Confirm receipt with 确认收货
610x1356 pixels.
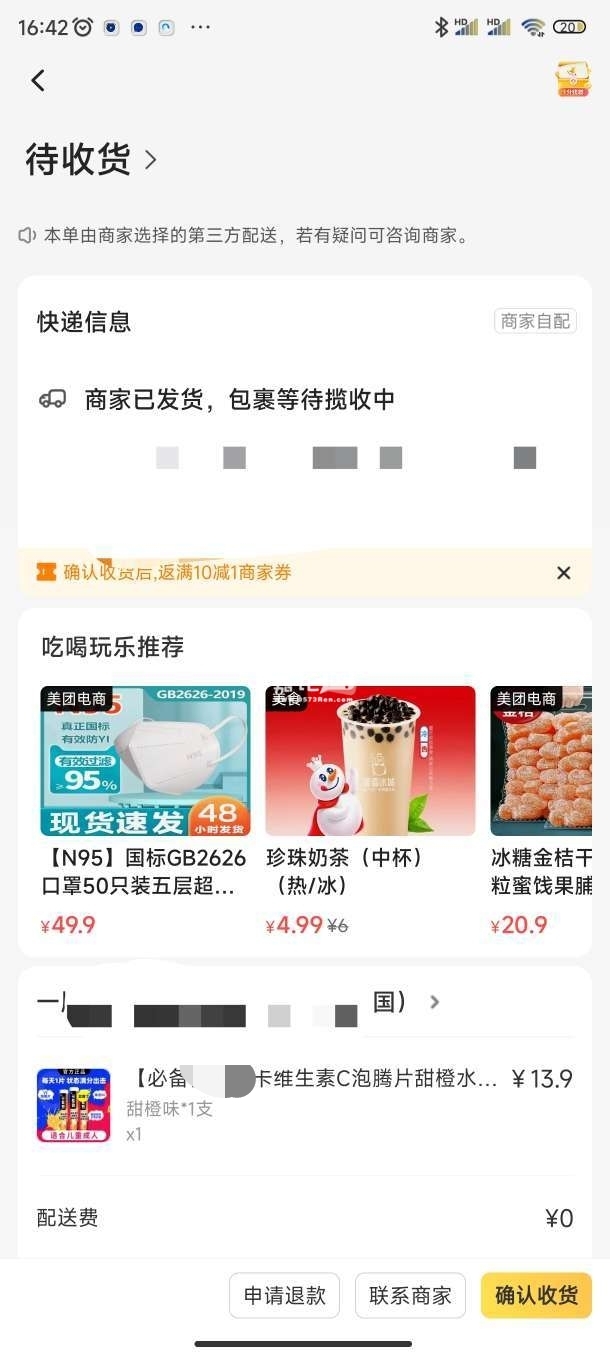click(x=537, y=1295)
